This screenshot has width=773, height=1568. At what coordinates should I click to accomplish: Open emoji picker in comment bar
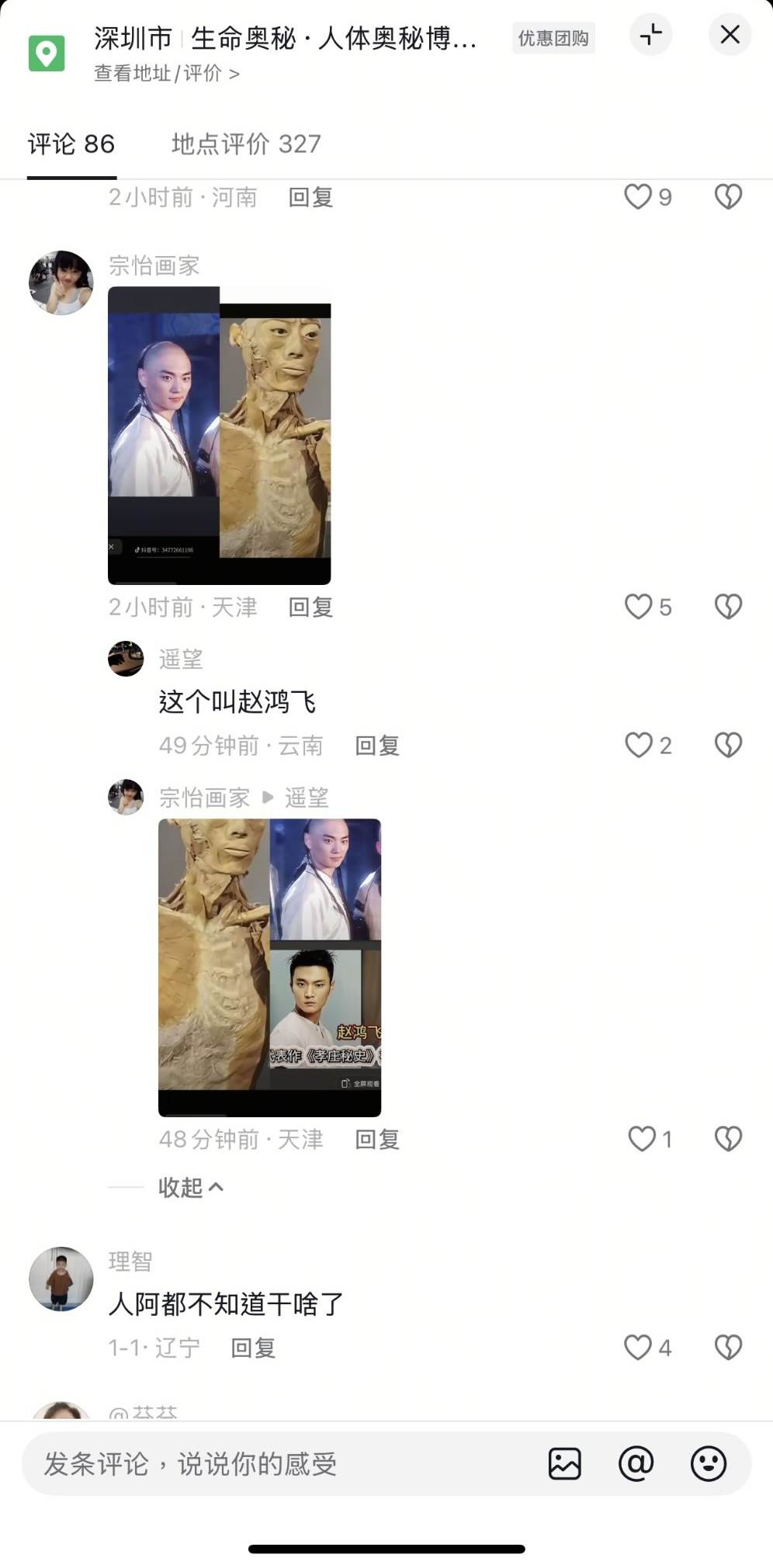(709, 1464)
